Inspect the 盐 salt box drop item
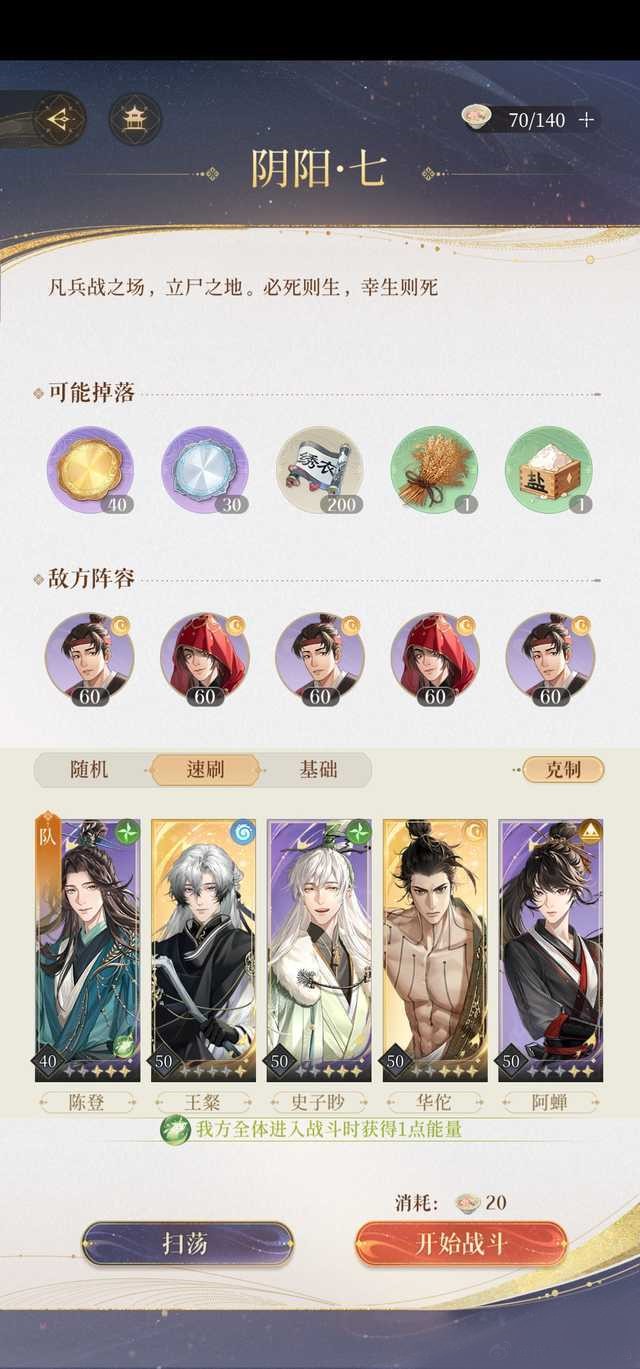Image resolution: width=640 pixels, height=1369 pixels. pos(549,470)
